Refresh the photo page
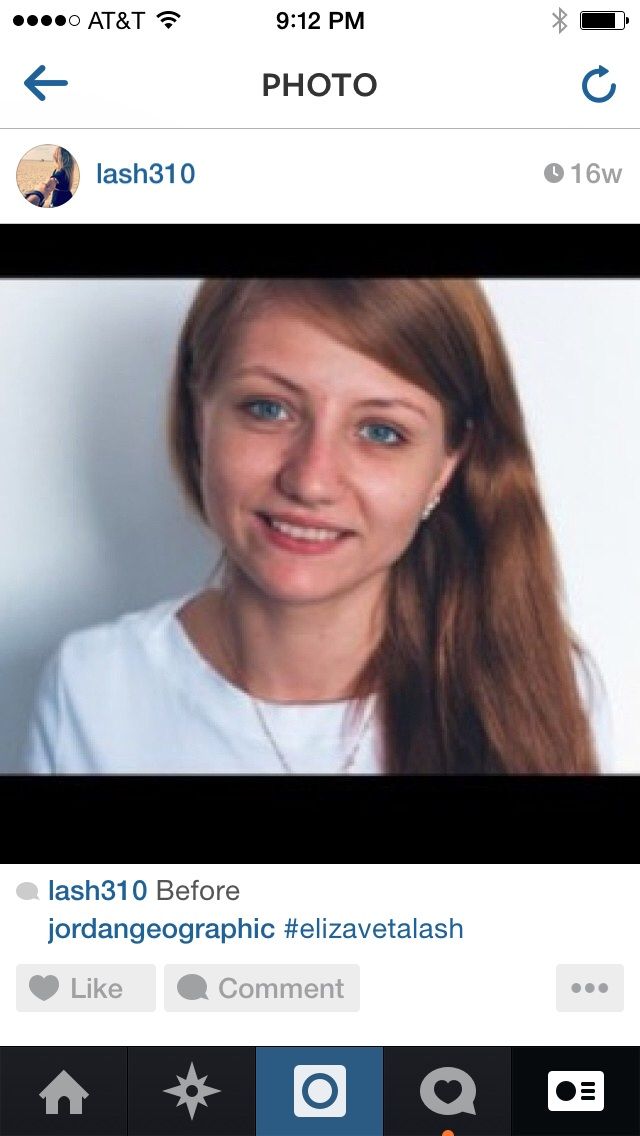 598,85
